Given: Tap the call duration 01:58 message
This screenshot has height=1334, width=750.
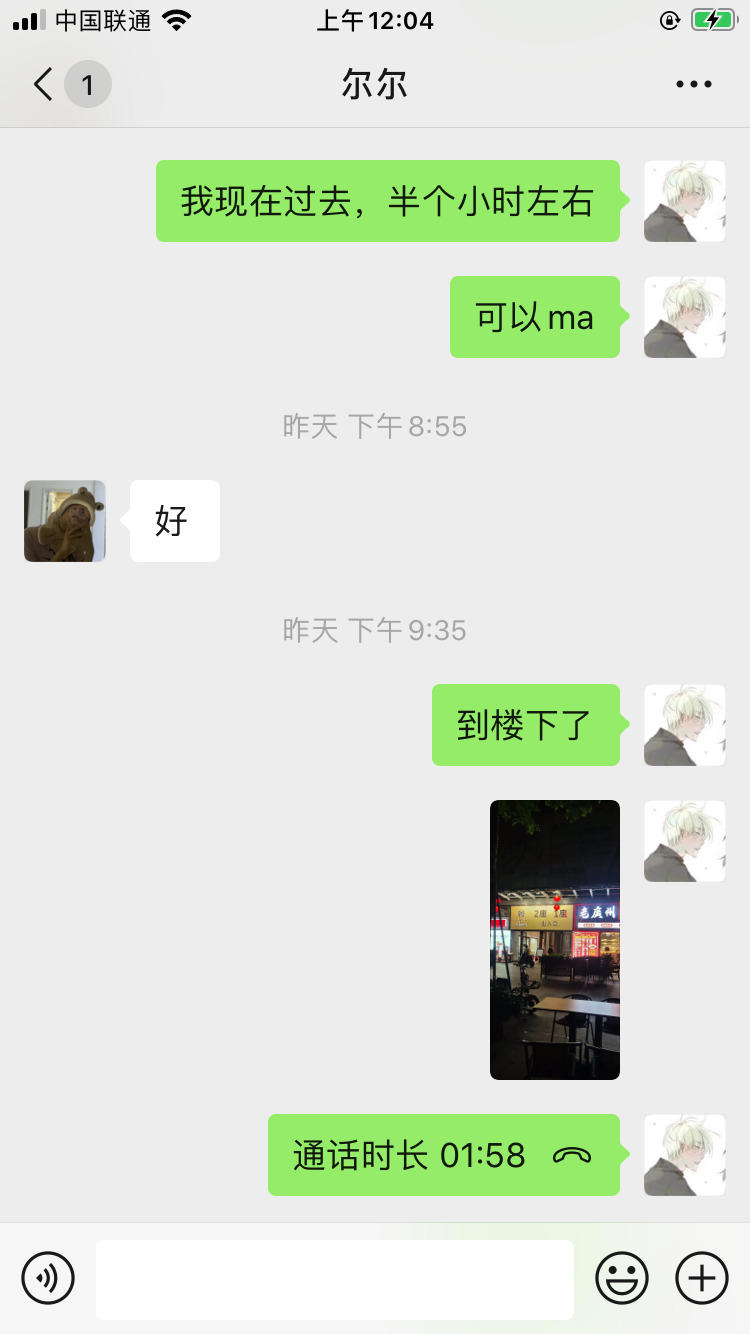Looking at the screenshot, I should (443, 1155).
